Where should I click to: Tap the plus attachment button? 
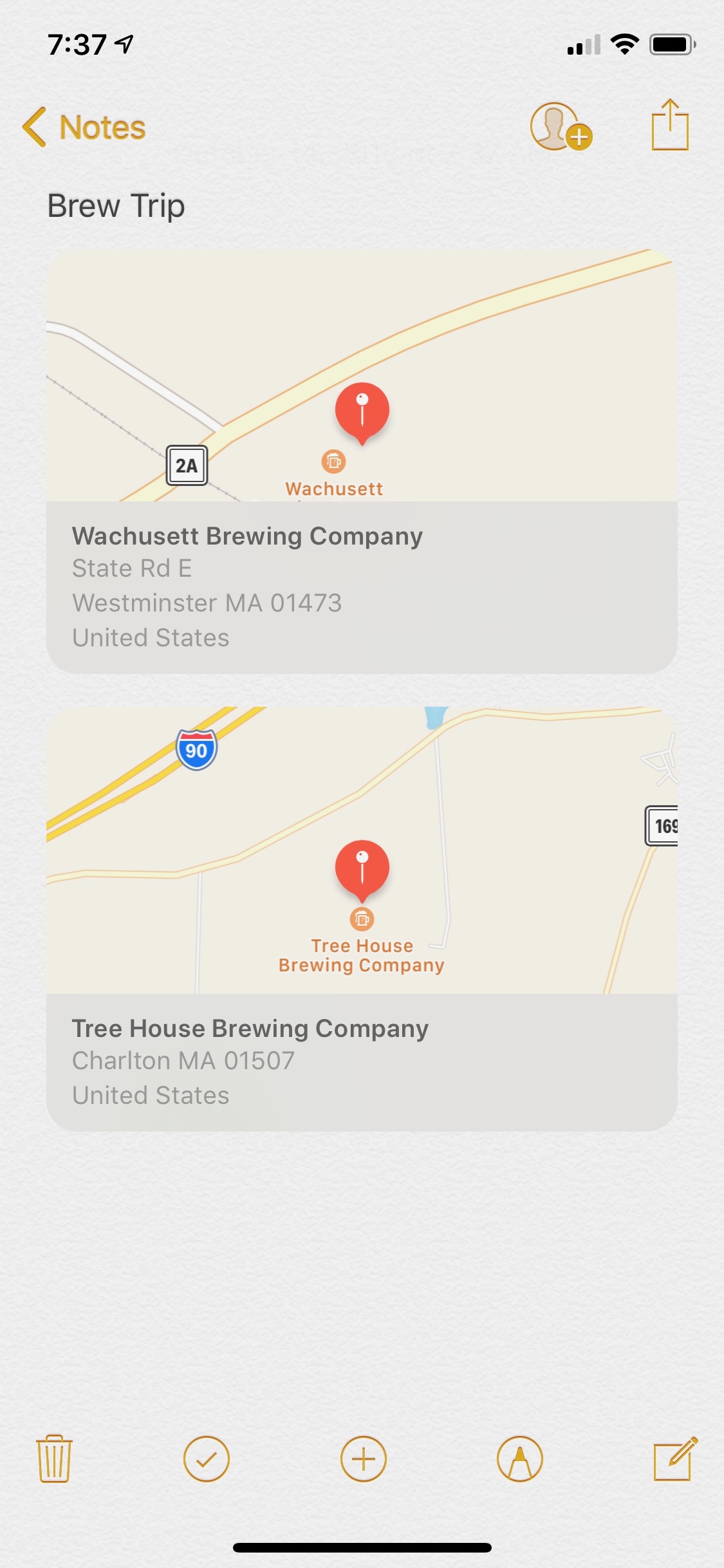tap(363, 1459)
